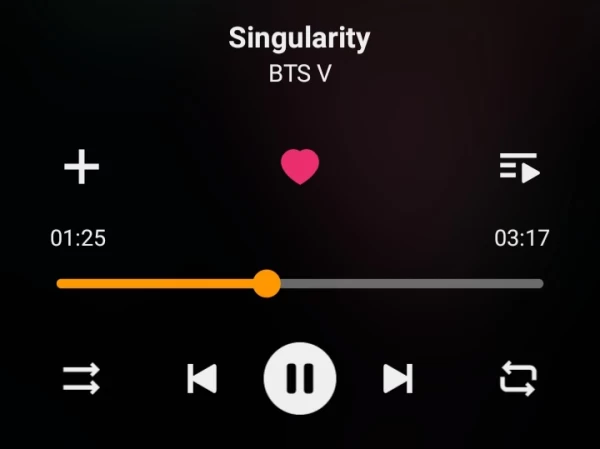Image resolution: width=600 pixels, height=449 pixels.
Task: Toggle repeat mode
Action: pyautogui.click(x=518, y=379)
